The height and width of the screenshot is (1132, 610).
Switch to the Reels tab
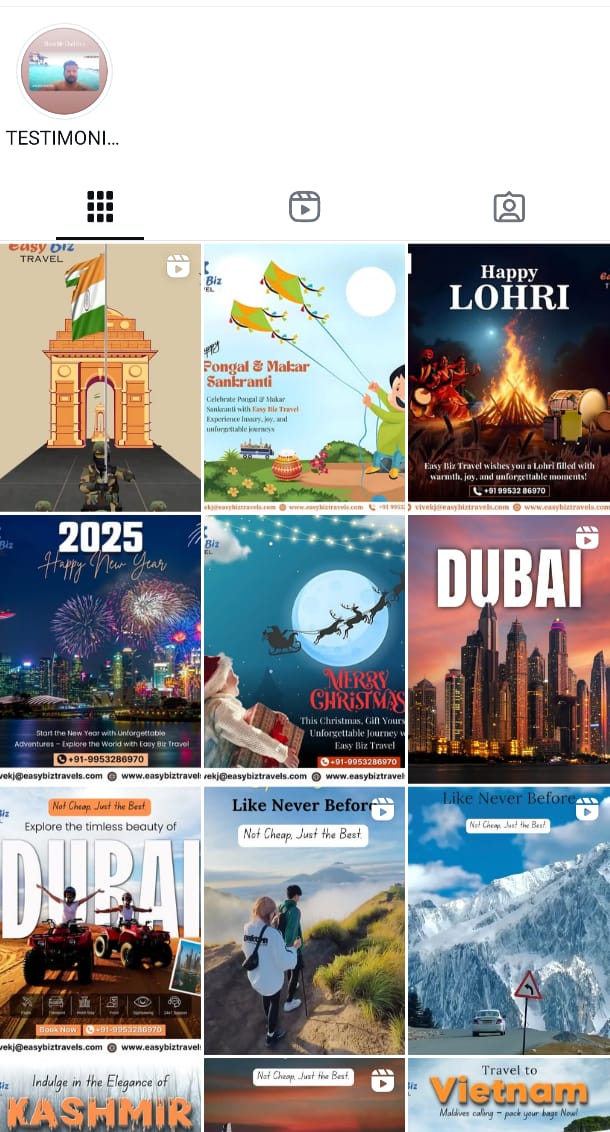point(305,207)
